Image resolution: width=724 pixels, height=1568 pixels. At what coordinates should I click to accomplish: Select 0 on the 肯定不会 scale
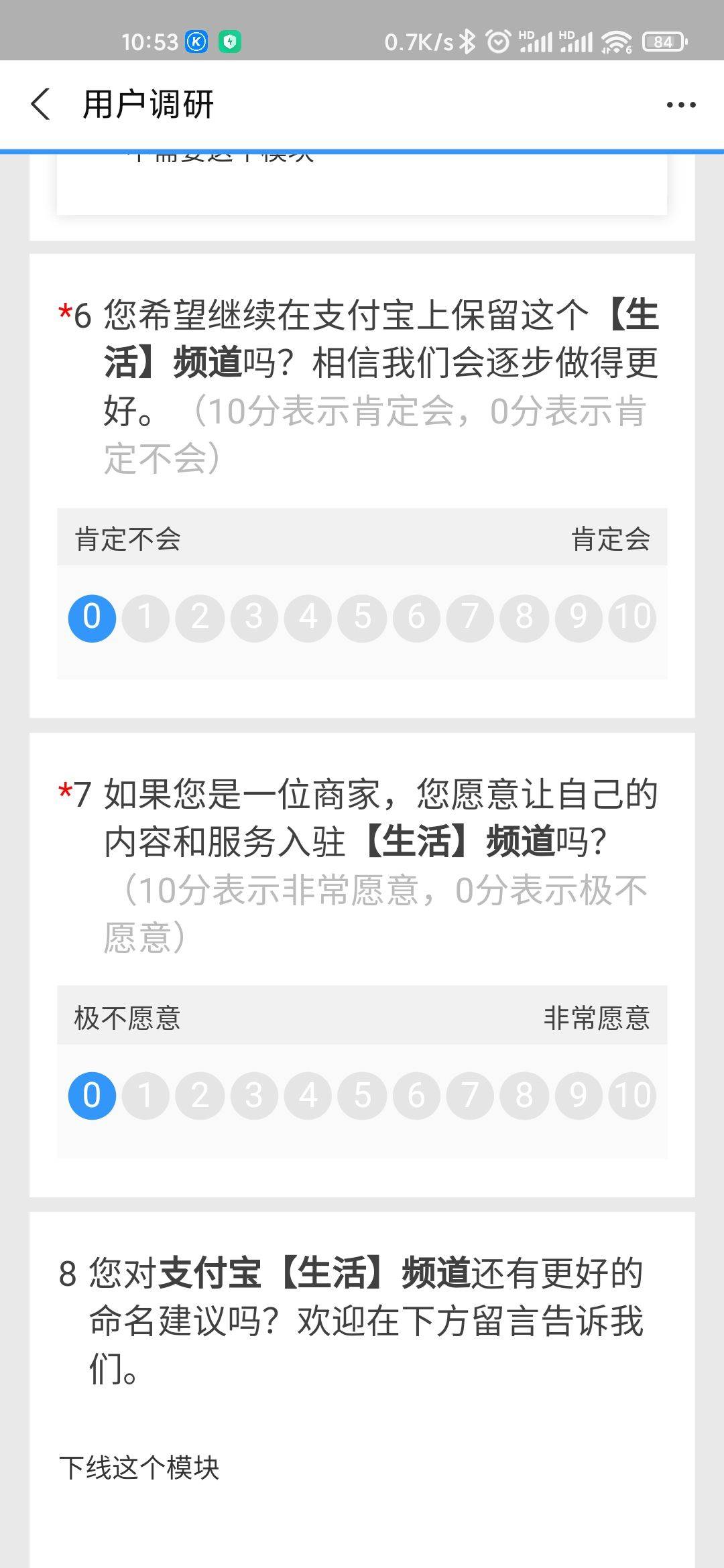92,618
